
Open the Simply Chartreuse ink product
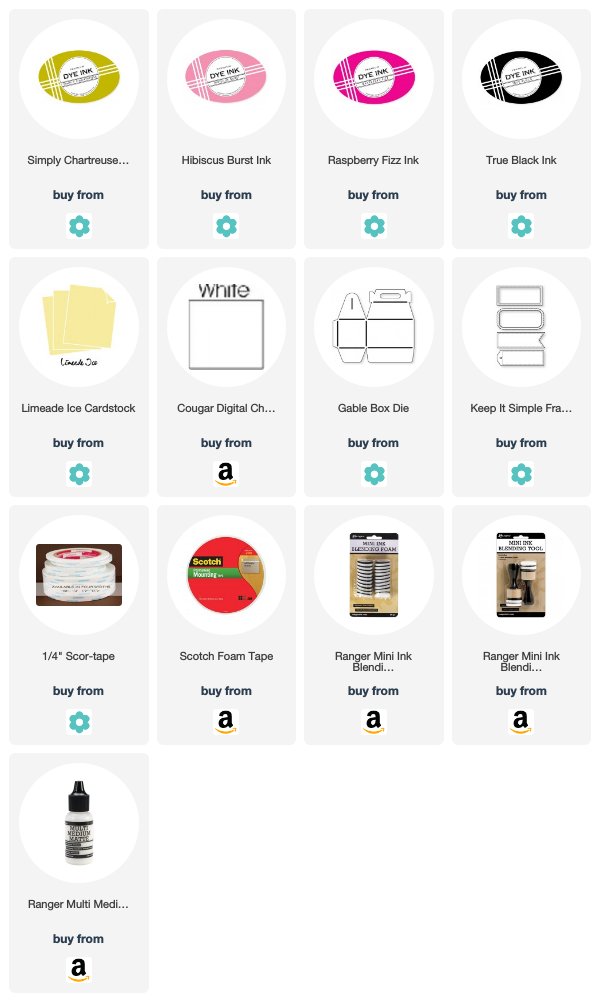pyautogui.click(x=79, y=79)
